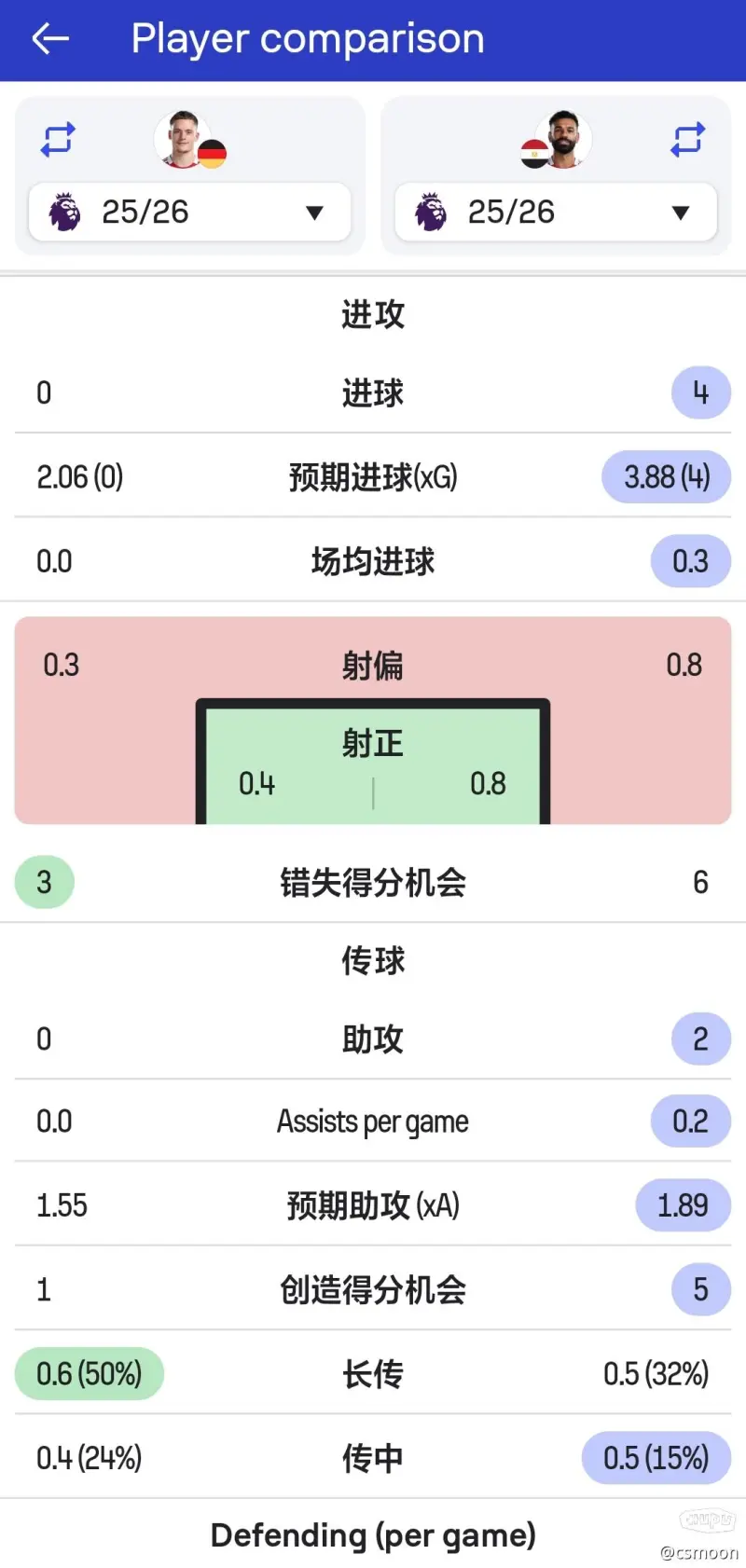View the Egyptian-flag player's profile photo
This screenshot has height=1568, width=746.
point(564,139)
